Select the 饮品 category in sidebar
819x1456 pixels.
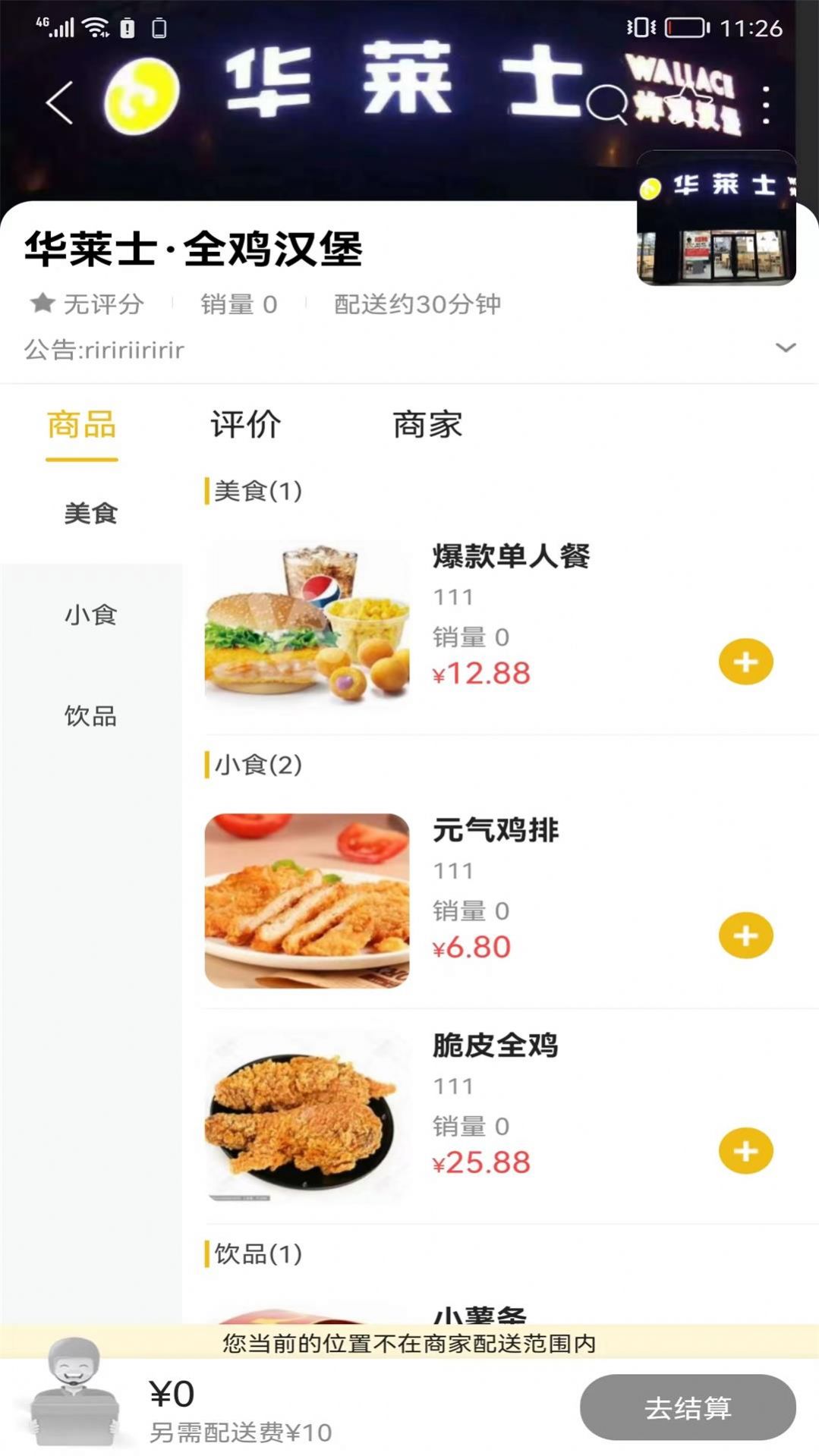[x=90, y=717]
